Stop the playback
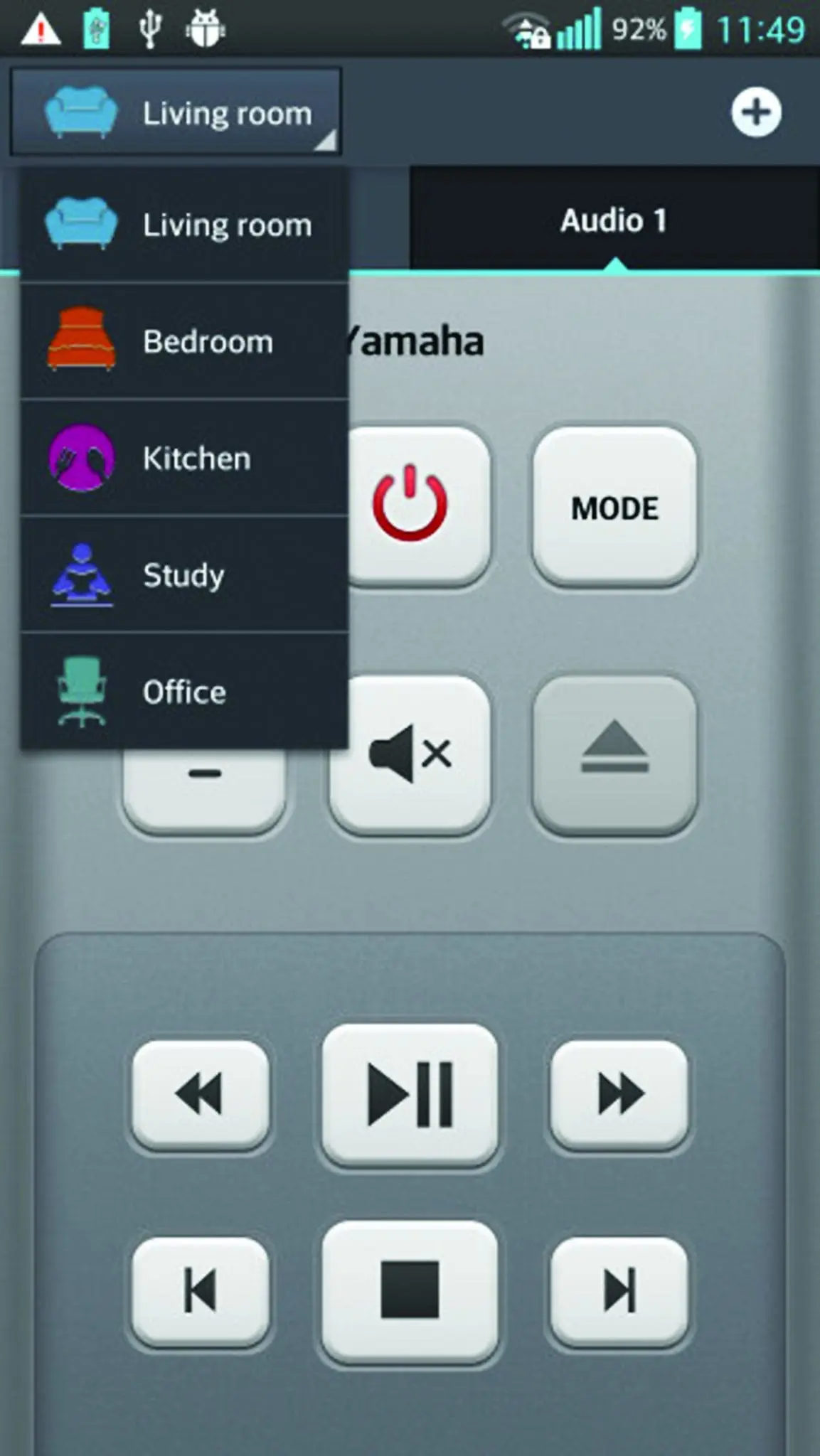This screenshot has height=1456, width=820. coord(410,1291)
